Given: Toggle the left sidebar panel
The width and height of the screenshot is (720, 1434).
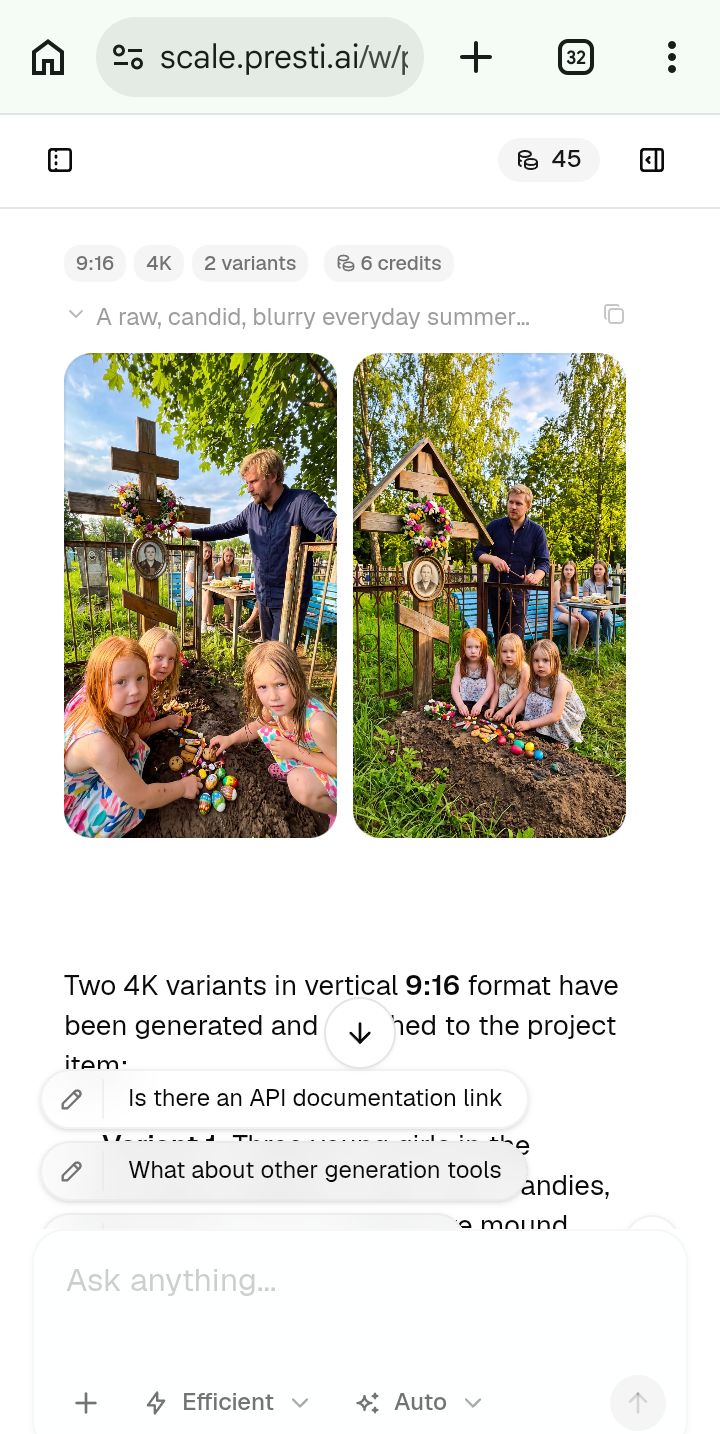Looking at the screenshot, I should coord(60,160).
